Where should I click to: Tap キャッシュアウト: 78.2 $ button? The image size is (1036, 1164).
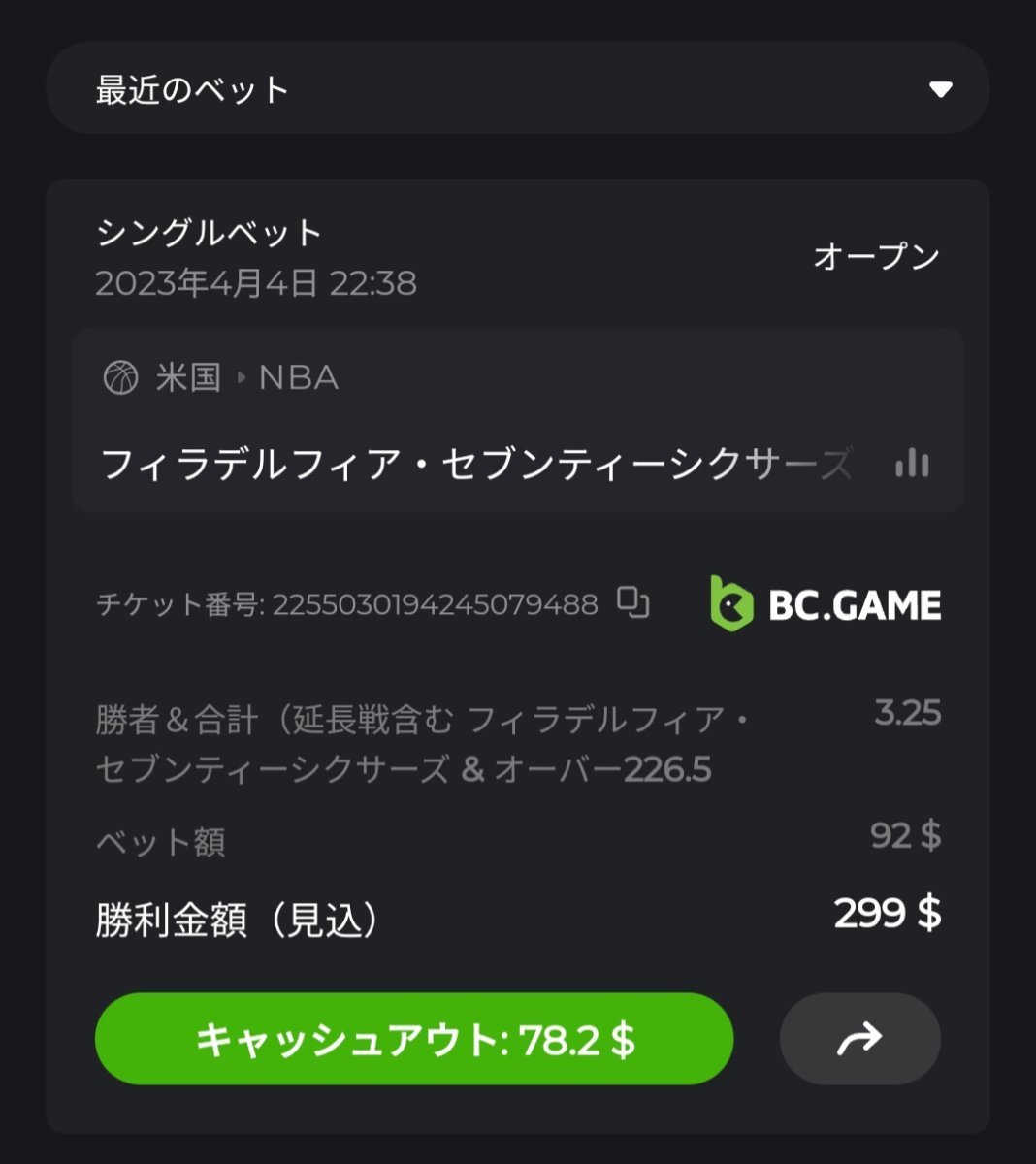(x=414, y=1039)
